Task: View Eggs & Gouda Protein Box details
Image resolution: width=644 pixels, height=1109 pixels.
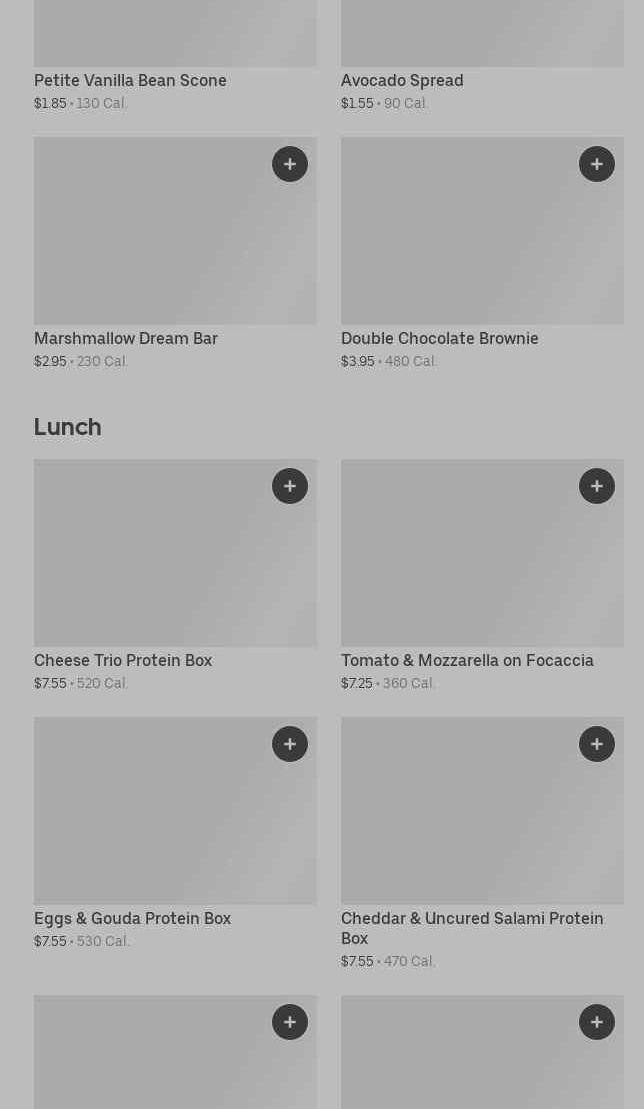Action: tap(132, 919)
